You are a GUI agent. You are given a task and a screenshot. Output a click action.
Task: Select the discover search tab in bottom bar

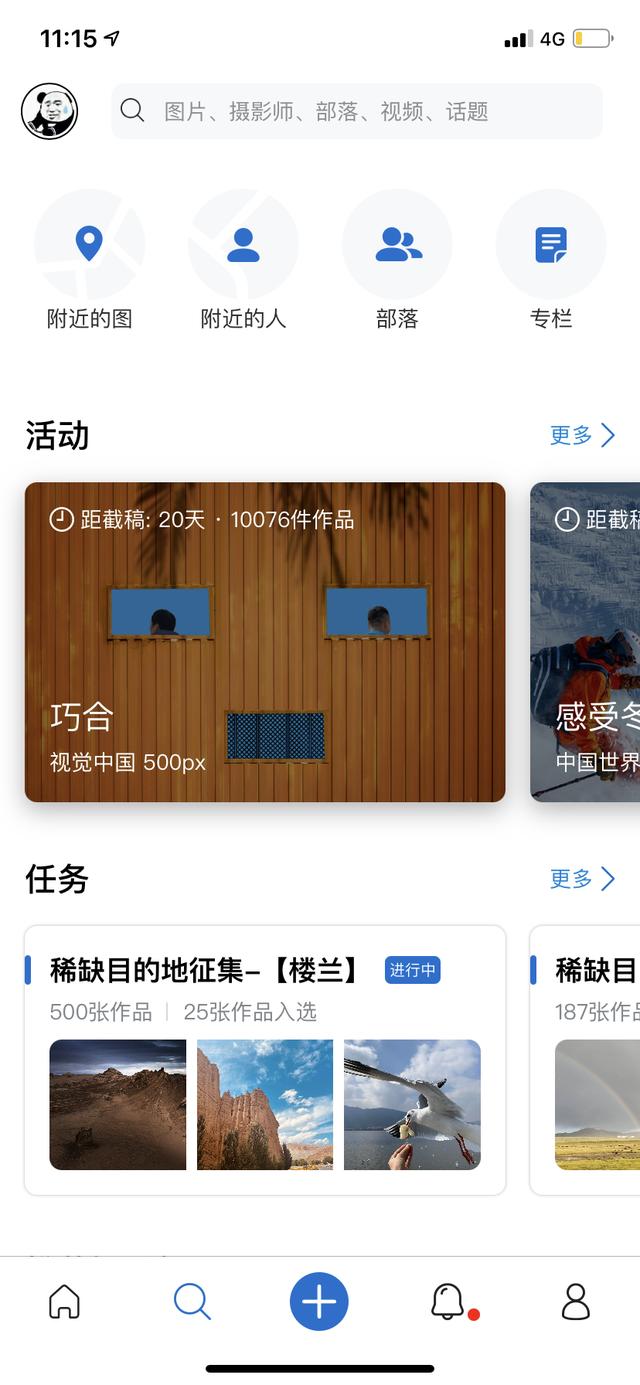tap(192, 1302)
